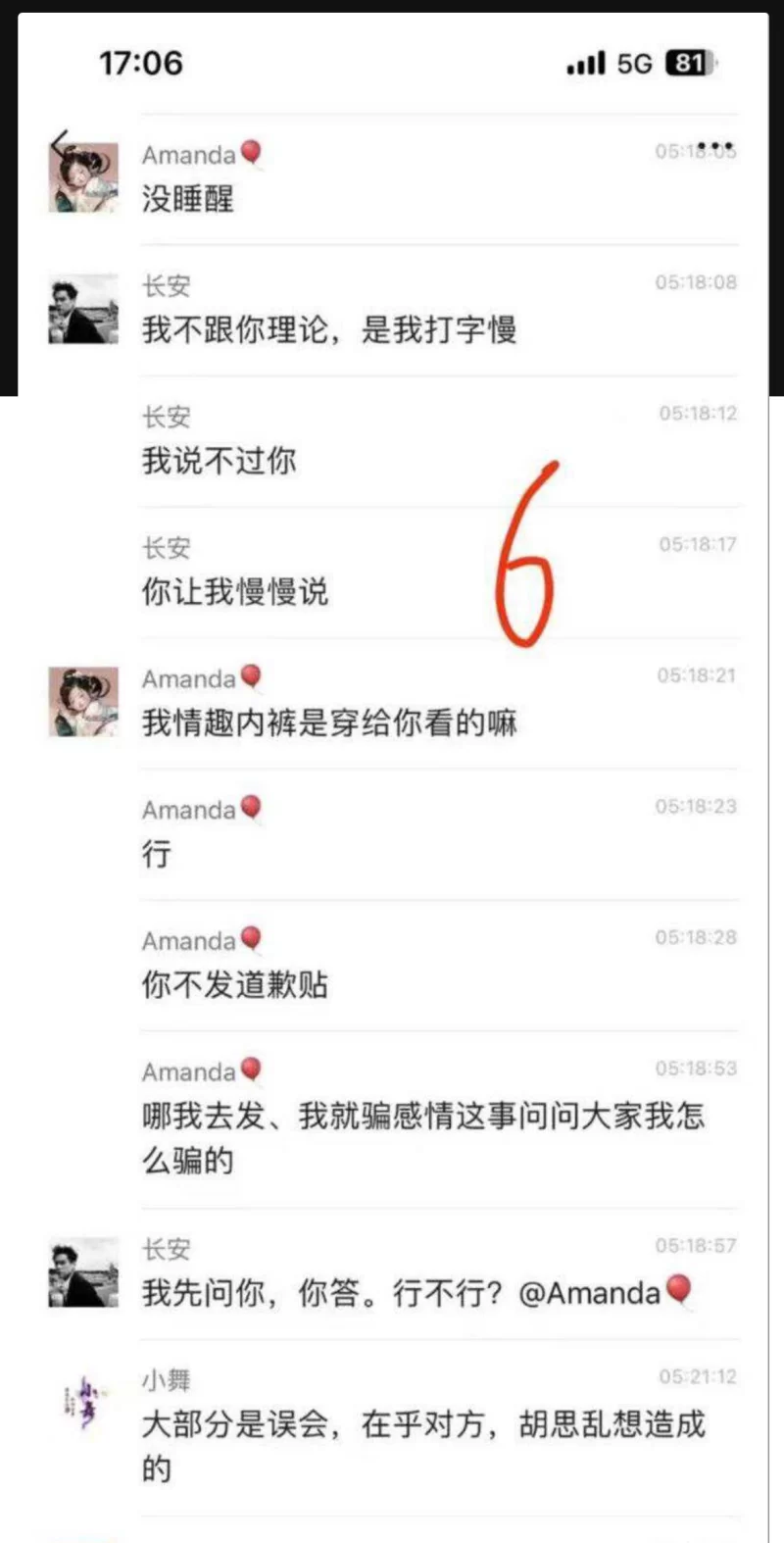Open the three-dot more options menu
The height and width of the screenshot is (1543, 784).
720,146
